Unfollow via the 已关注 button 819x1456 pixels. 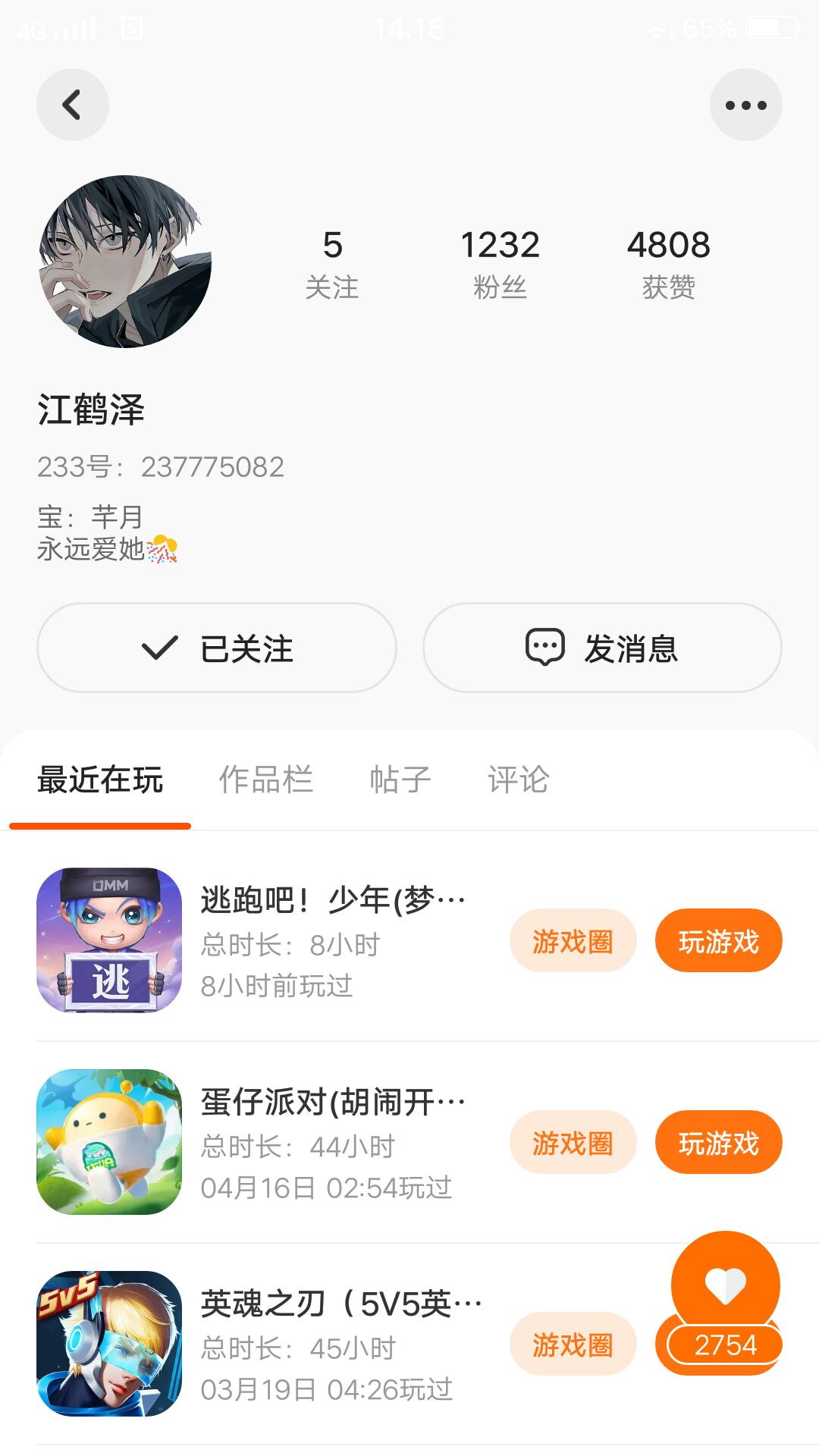[x=217, y=648]
